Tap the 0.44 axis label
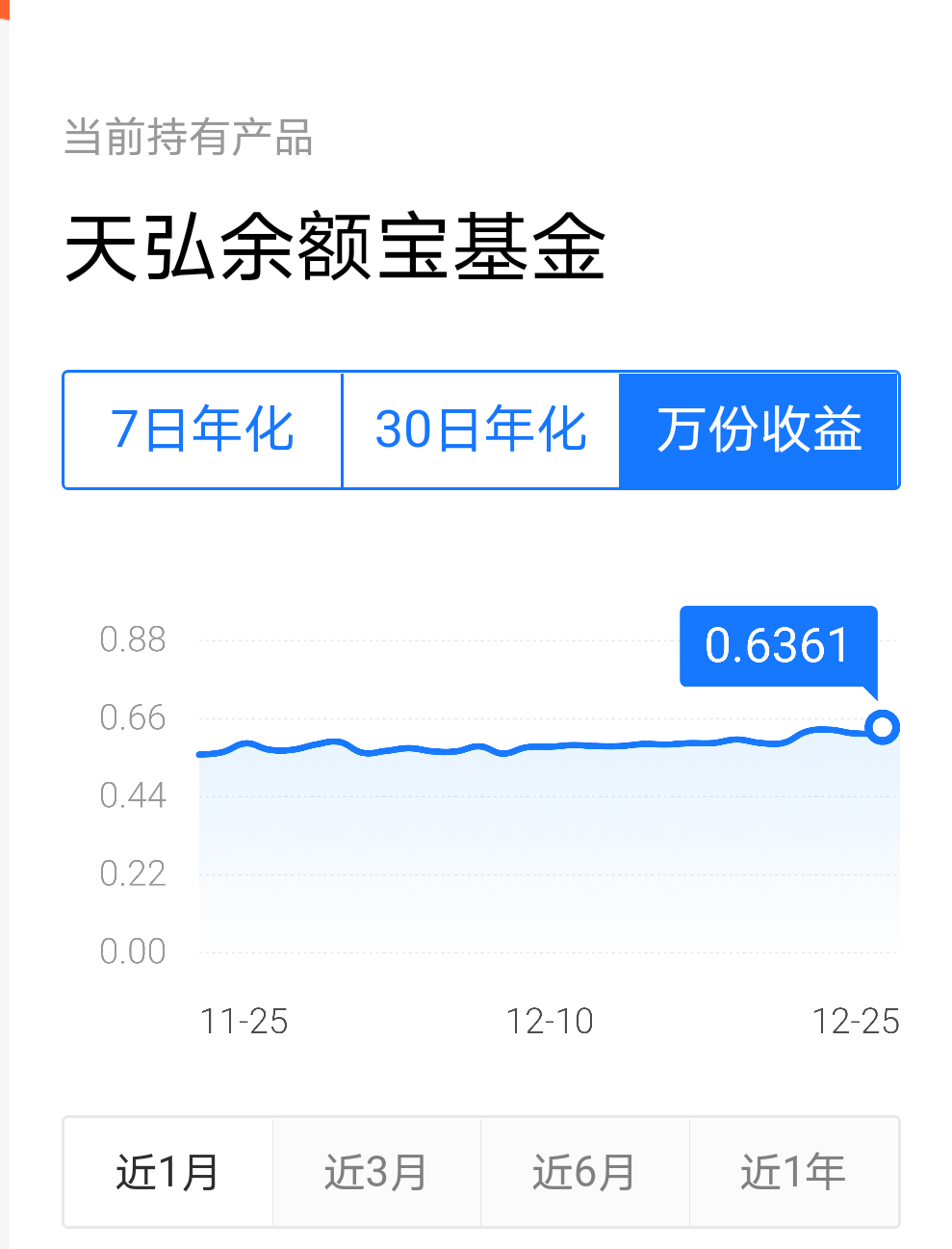This screenshot has height=1249, width=952. tap(133, 795)
